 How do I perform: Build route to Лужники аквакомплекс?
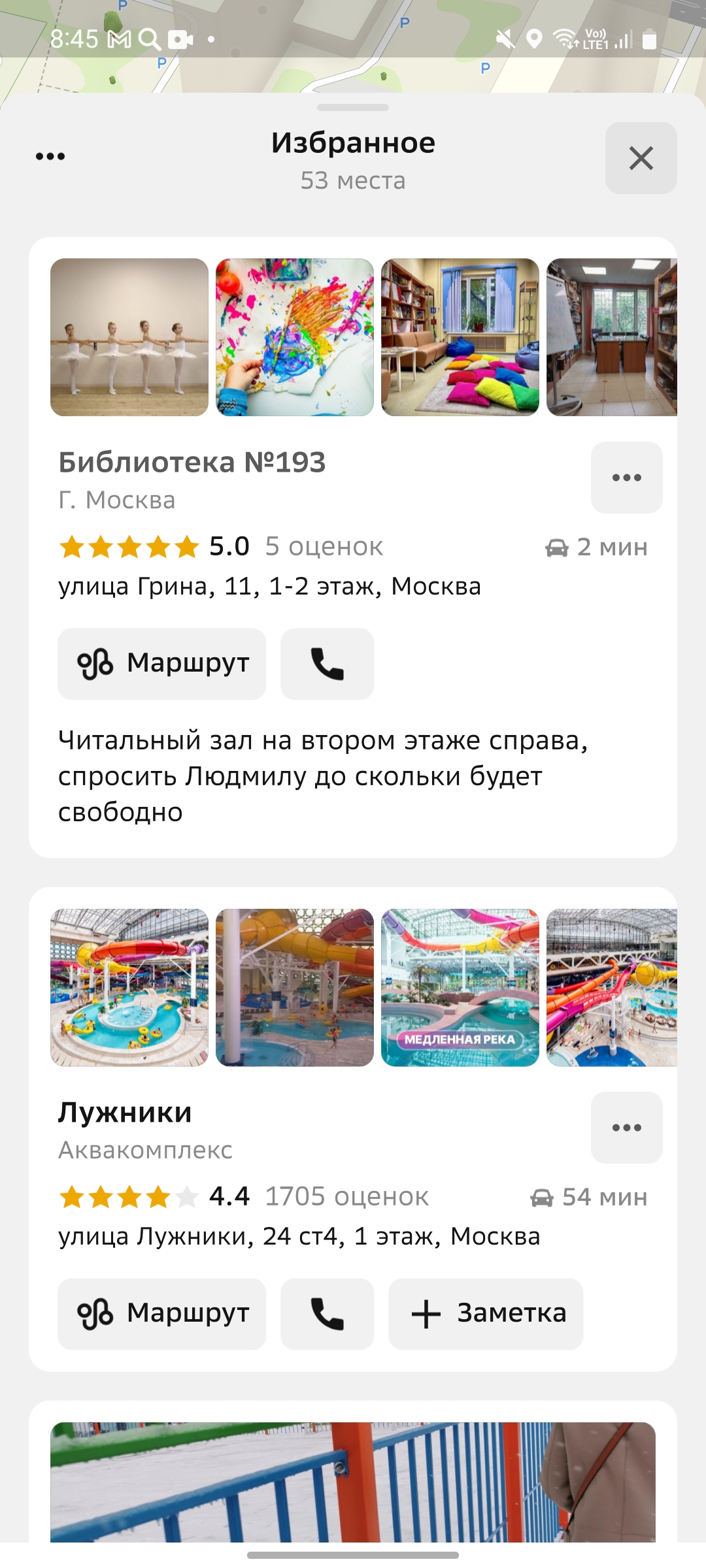pos(162,1314)
